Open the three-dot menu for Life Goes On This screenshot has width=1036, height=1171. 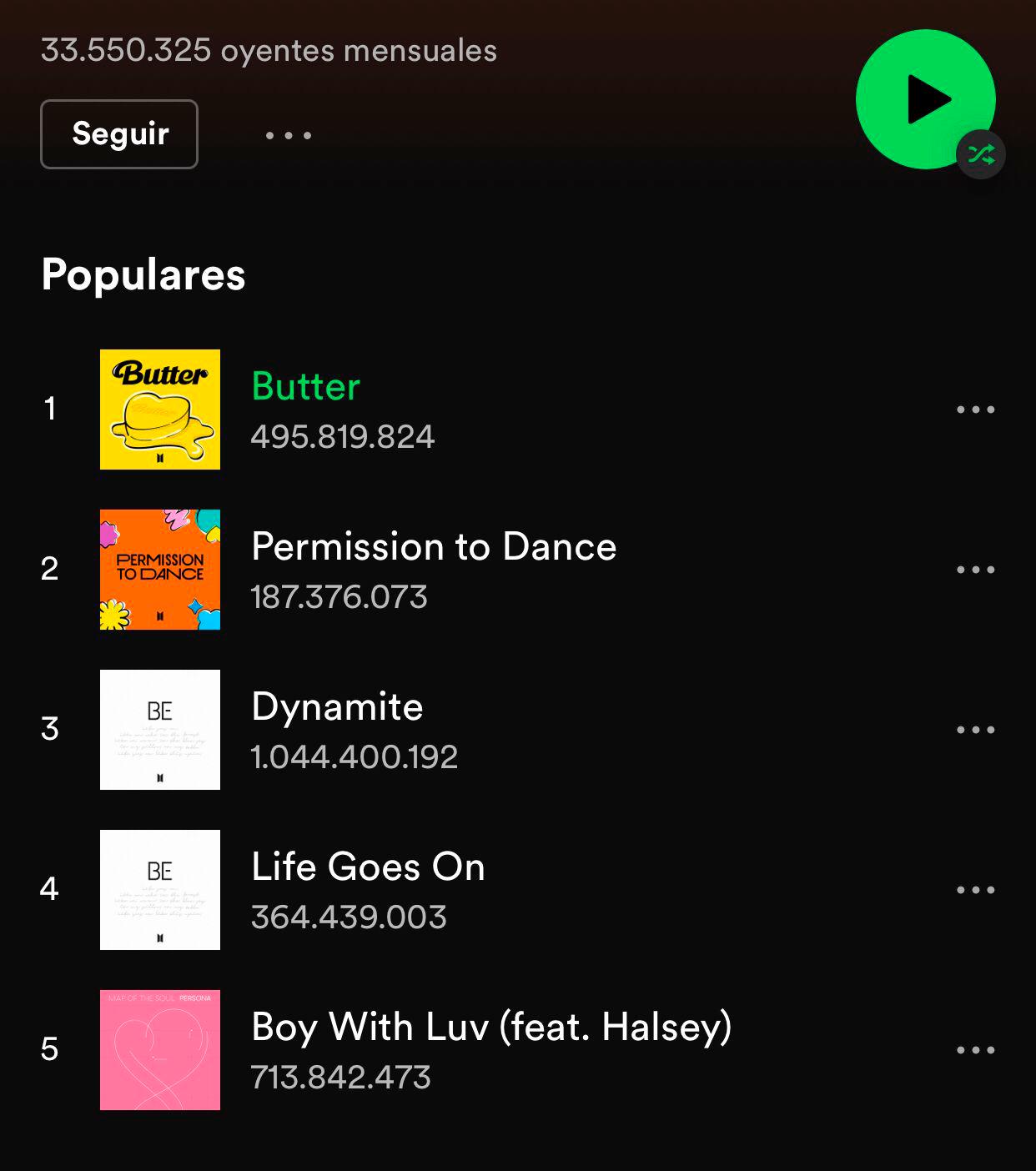coord(975,890)
